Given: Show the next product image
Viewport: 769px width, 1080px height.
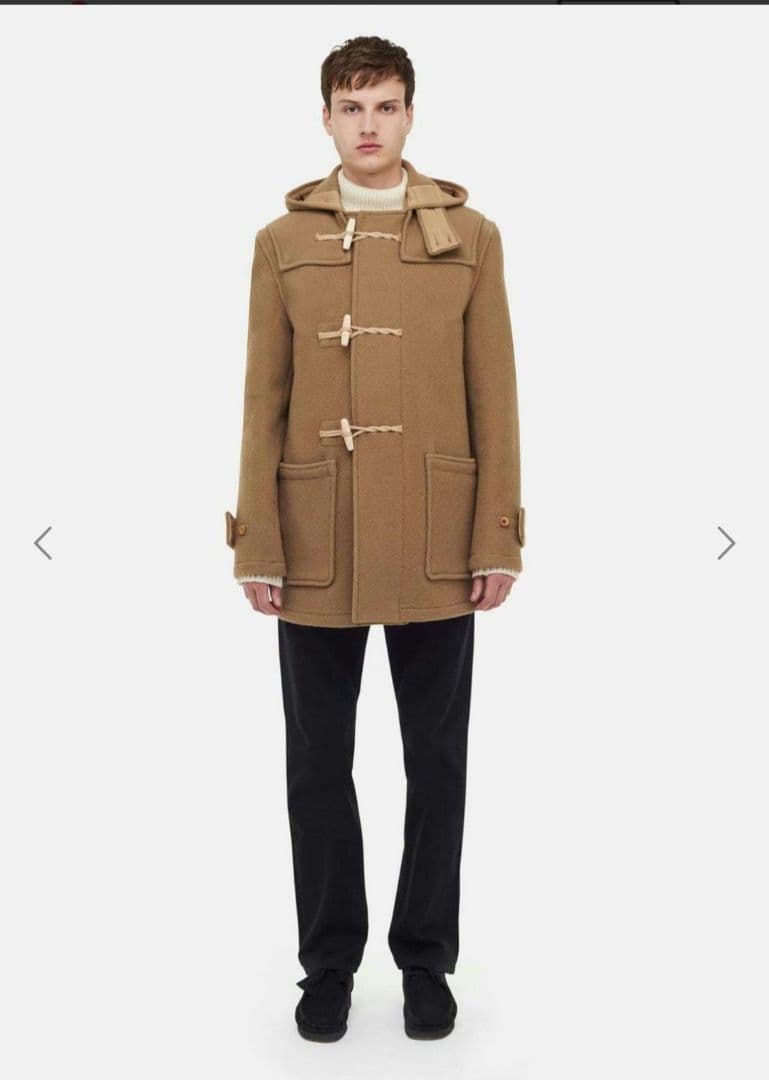Looking at the screenshot, I should 726,543.
